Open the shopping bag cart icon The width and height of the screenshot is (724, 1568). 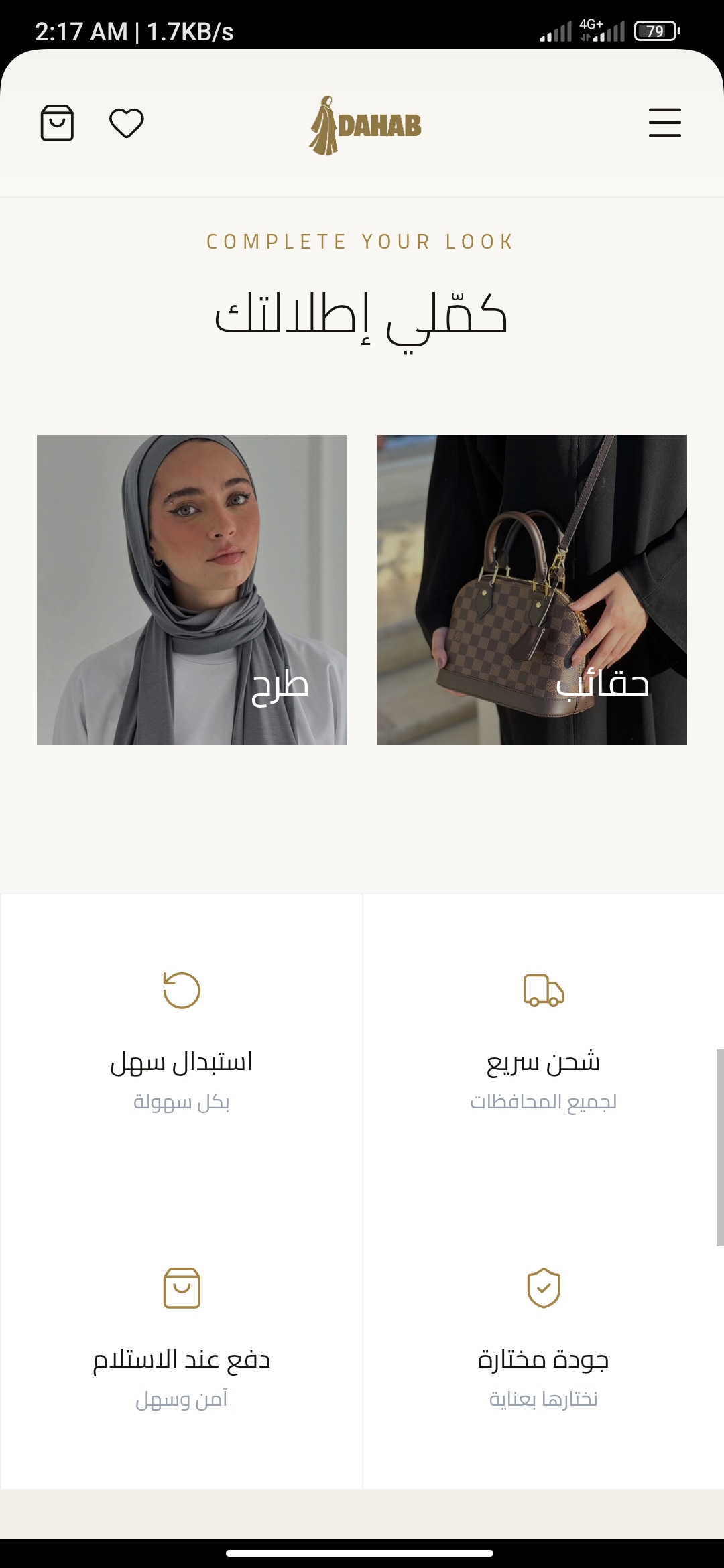coord(57,123)
